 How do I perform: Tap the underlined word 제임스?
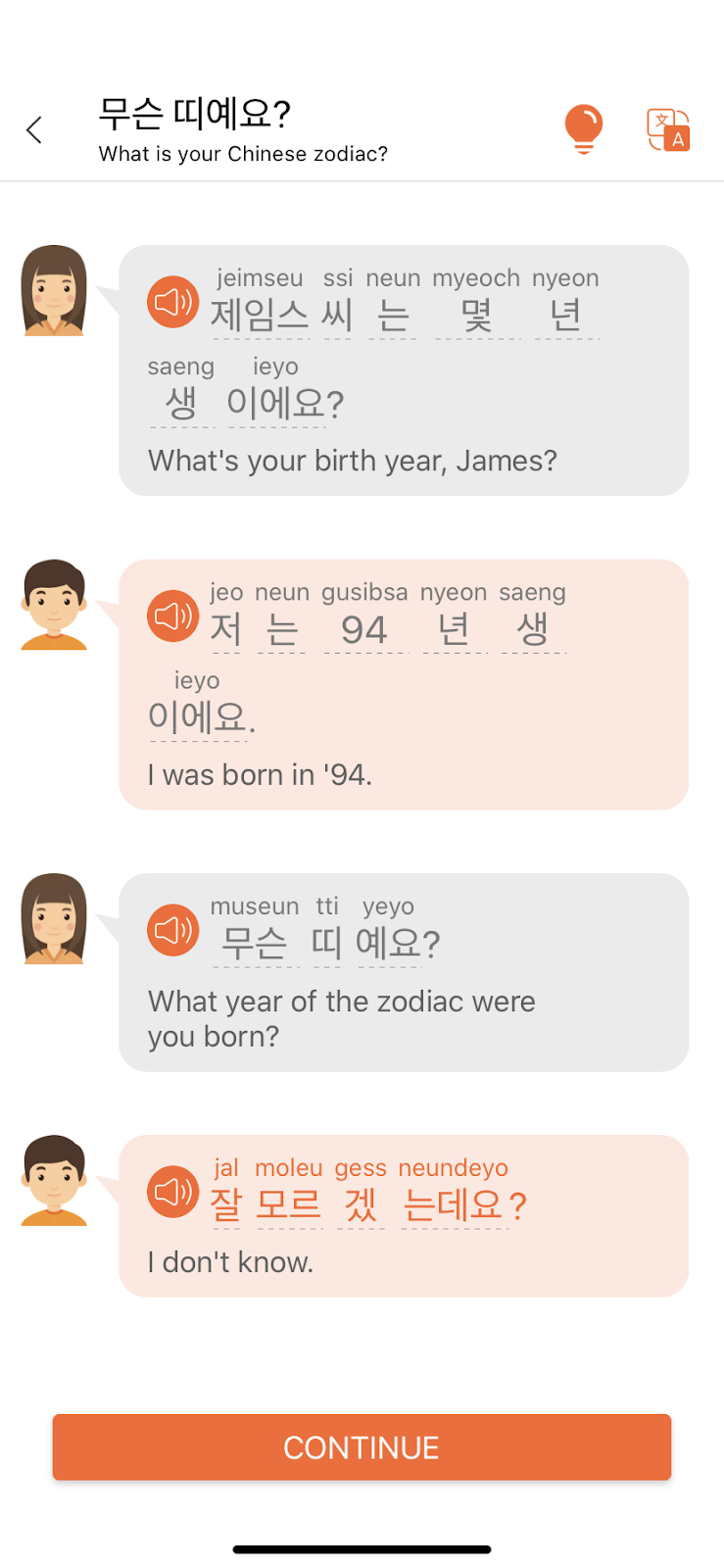point(260,316)
